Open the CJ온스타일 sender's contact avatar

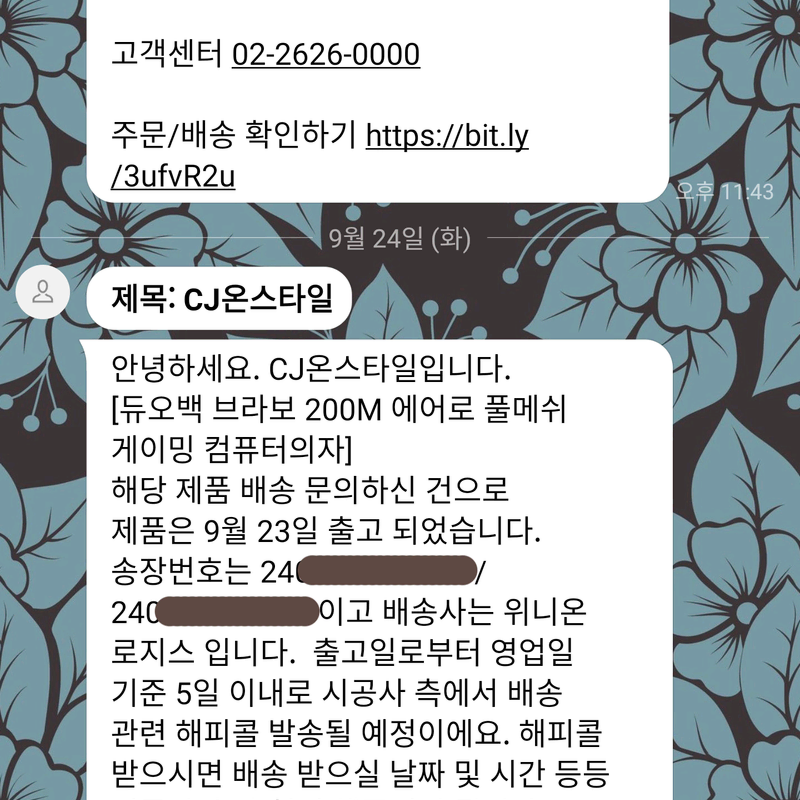pyautogui.click(x=43, y=292)
